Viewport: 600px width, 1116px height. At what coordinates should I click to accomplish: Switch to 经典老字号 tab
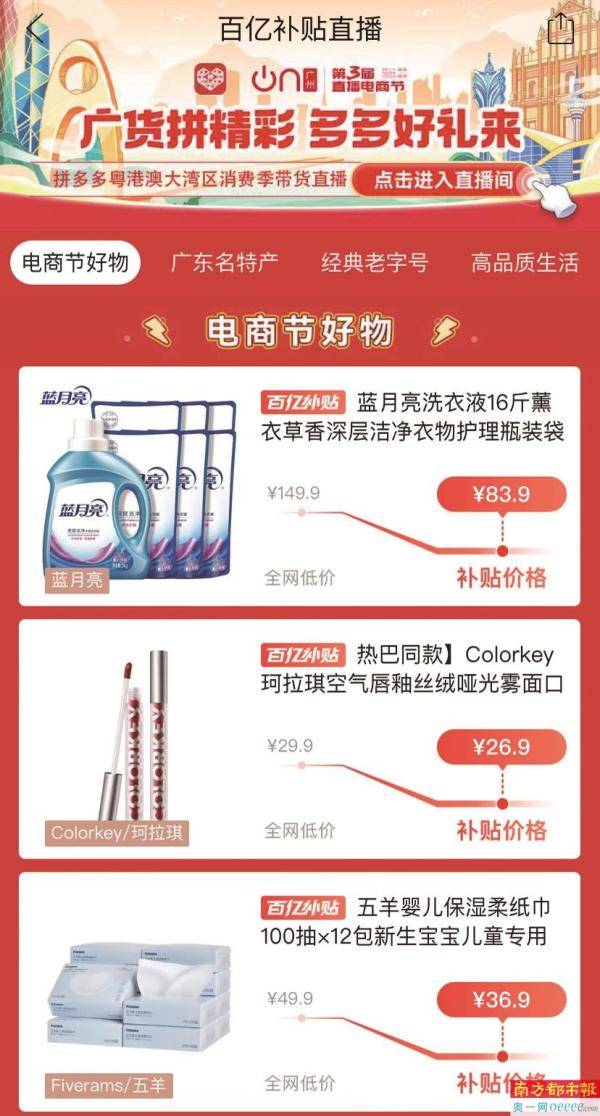point(375,263)
